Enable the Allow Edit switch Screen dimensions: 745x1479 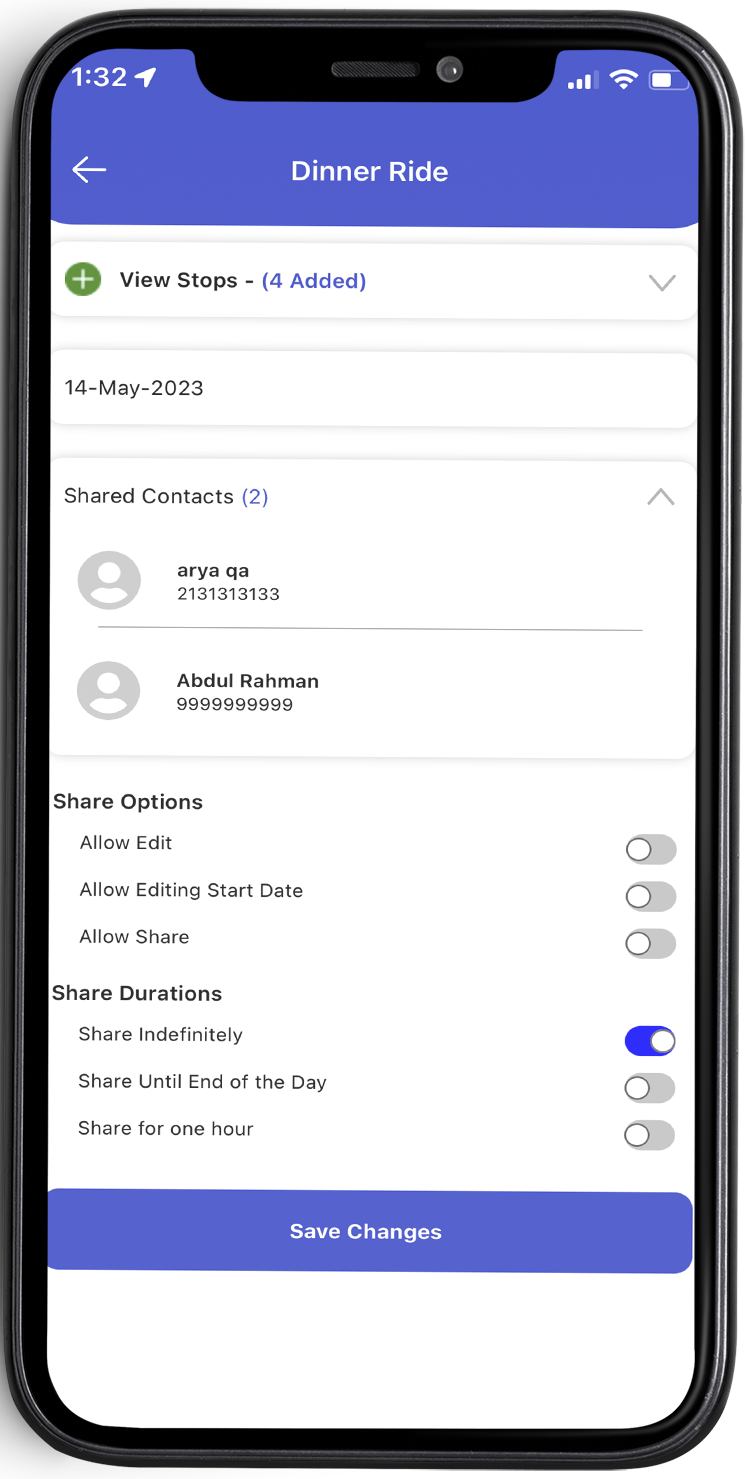tap(651, 850)
